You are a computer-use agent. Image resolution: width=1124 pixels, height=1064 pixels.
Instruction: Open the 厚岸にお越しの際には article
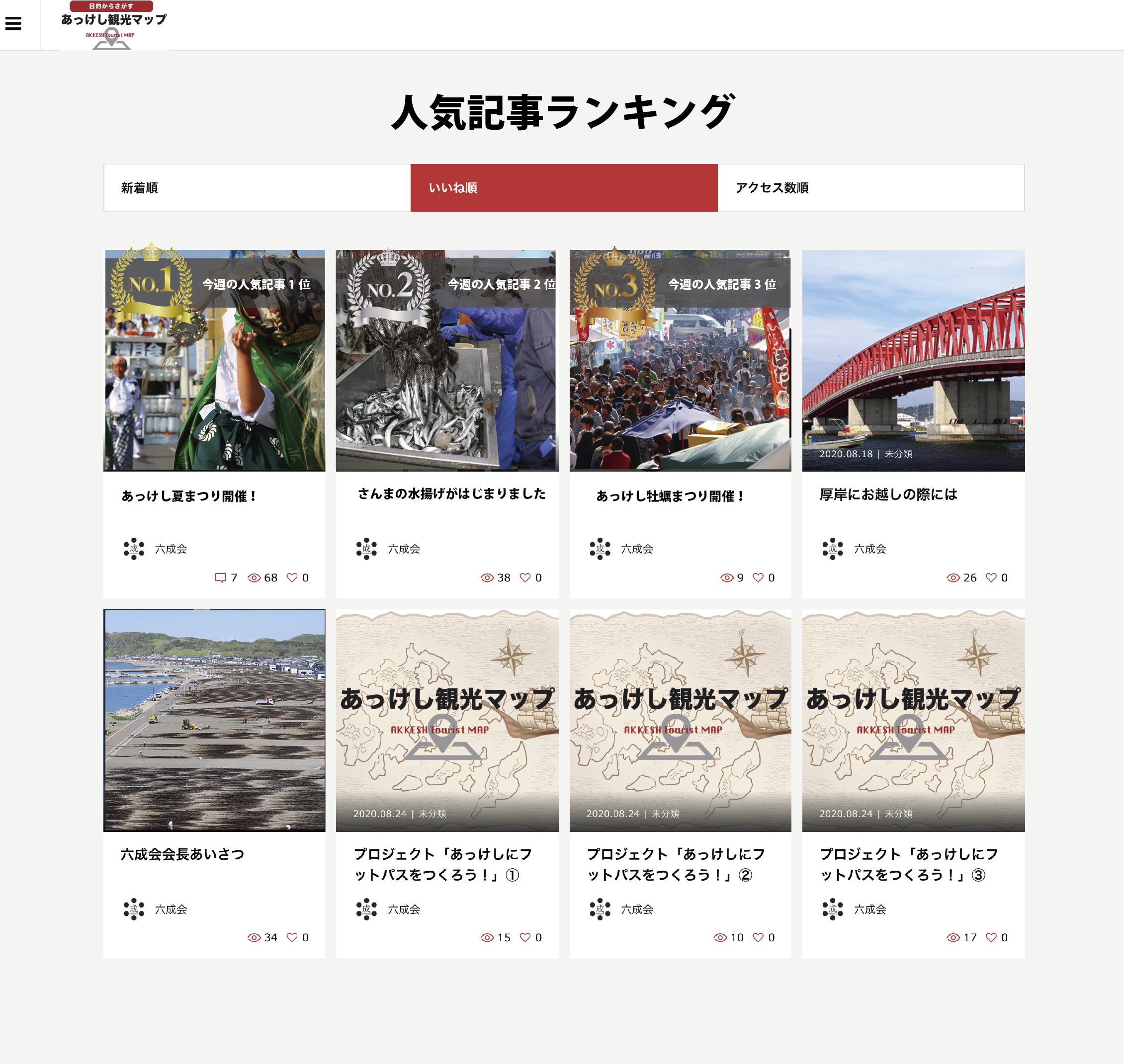click(888, 494)
